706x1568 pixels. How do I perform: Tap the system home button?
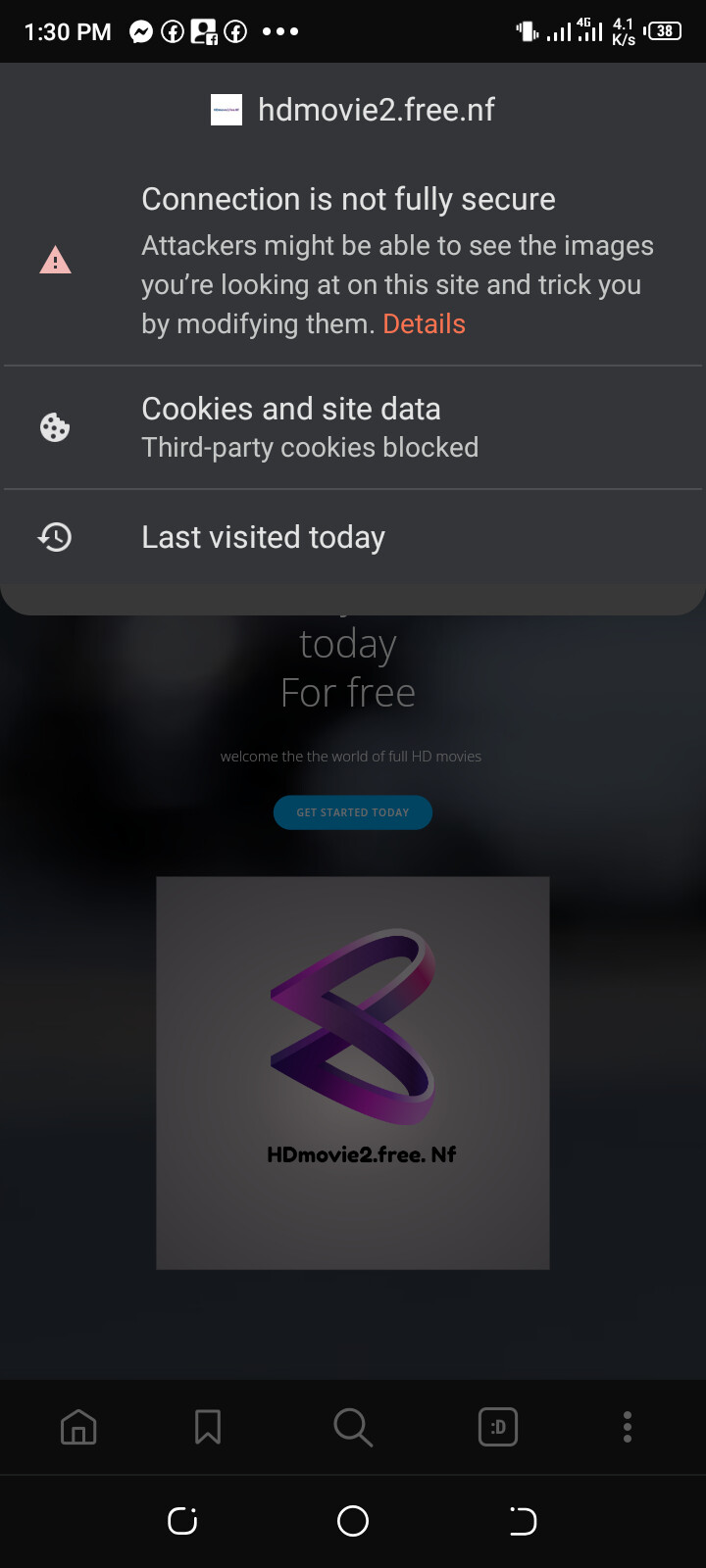[353, 1521]
